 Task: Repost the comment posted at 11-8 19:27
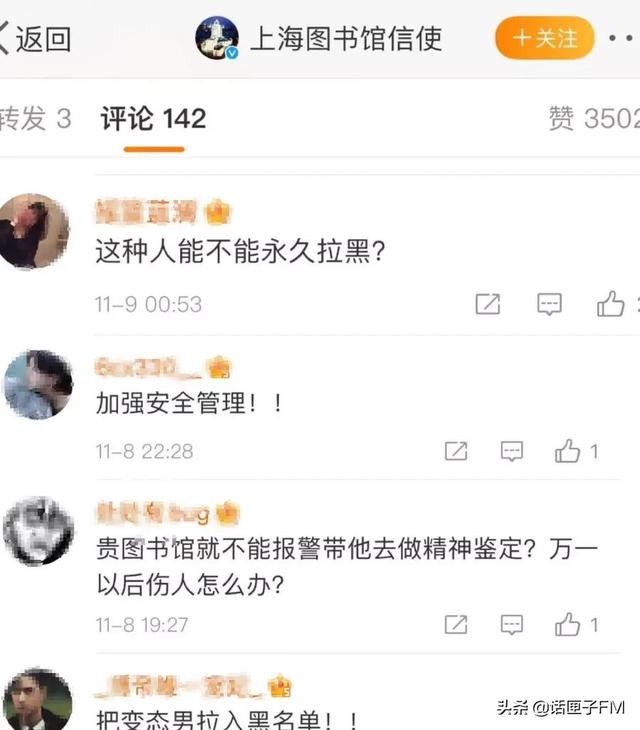(x=456, y=625)
